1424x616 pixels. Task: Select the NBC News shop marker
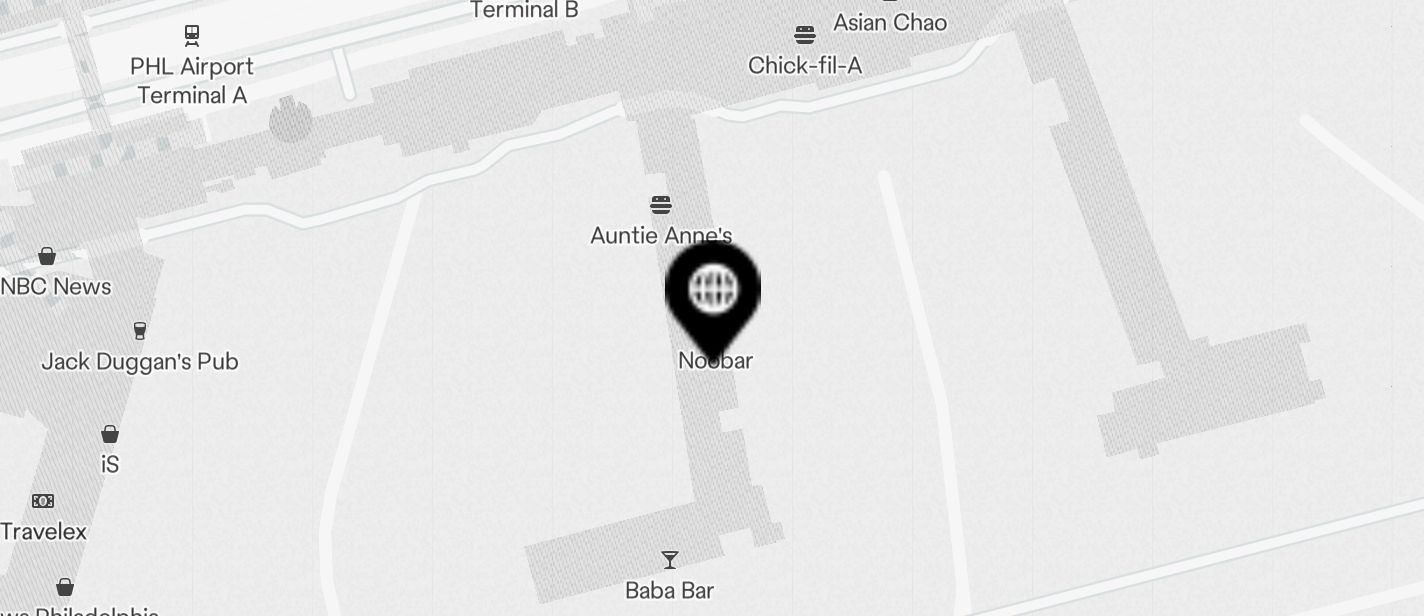click(47, 257)
